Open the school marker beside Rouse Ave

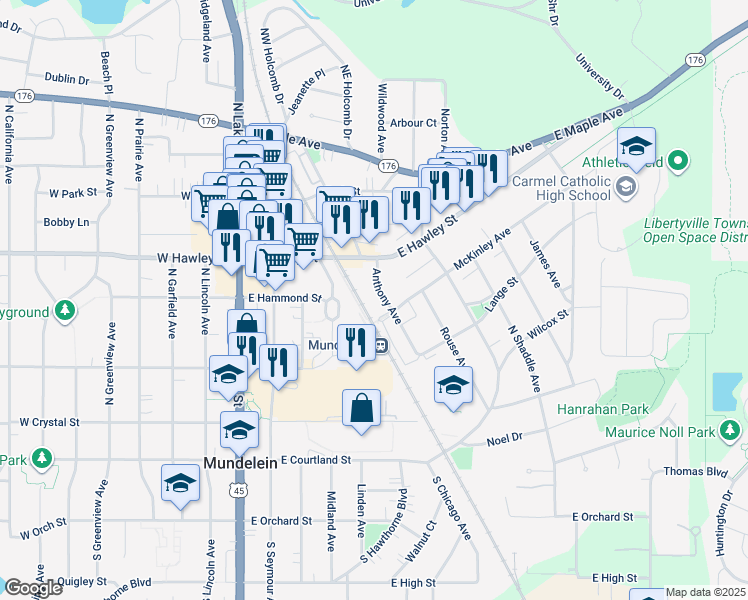[x=453, y=386]
